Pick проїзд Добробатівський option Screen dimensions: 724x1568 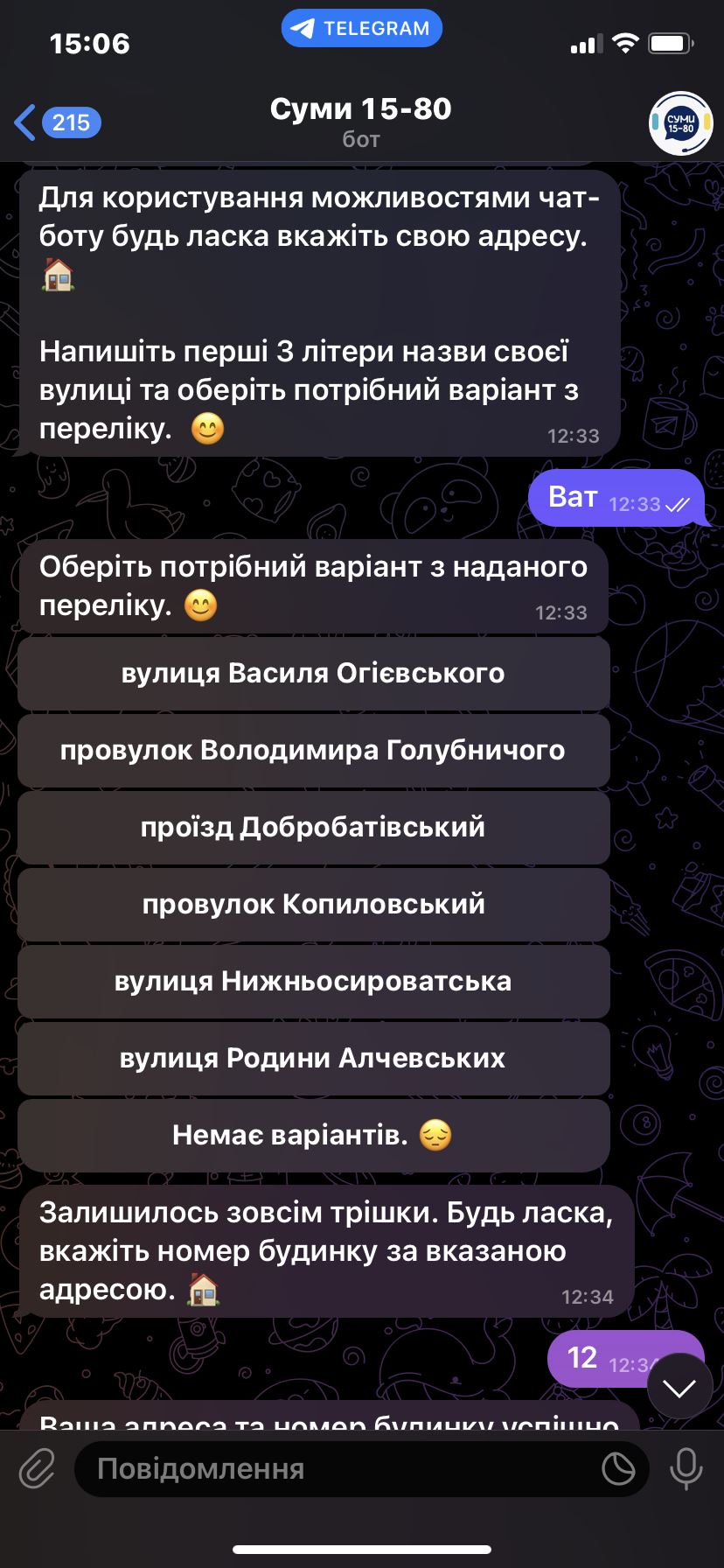(313, 827)
